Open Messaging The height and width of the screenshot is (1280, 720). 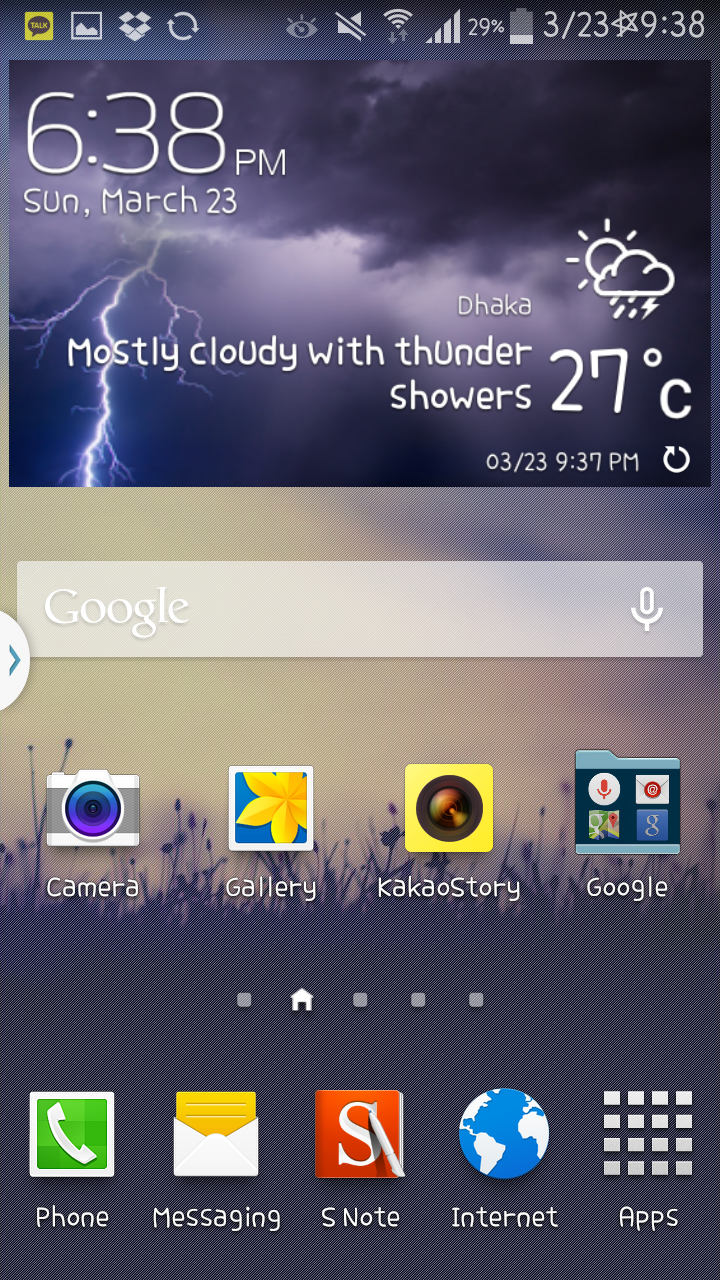tap(216, 1135)
